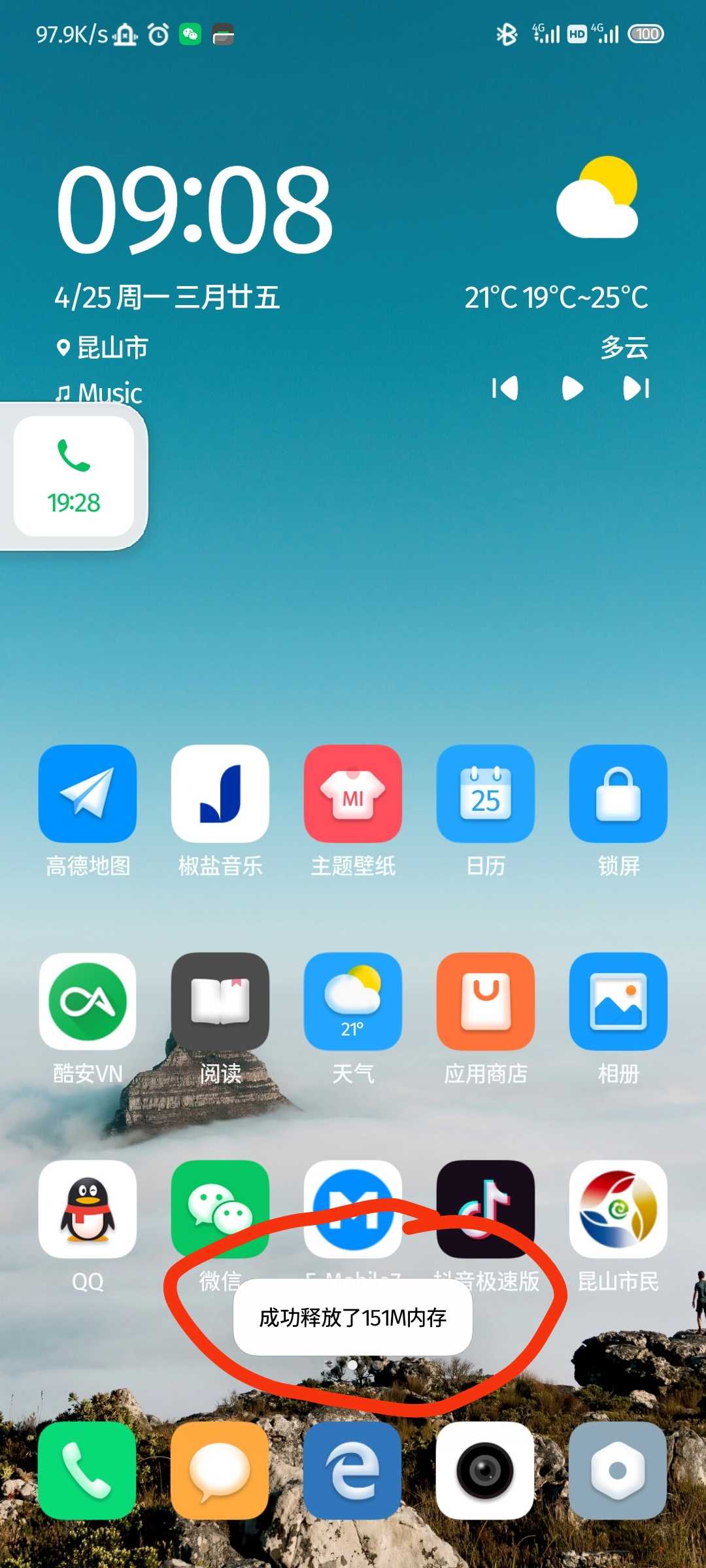Viewport: 706px width, 1568px height.
Task: Play music from the widget
Action: coord(572,388)
